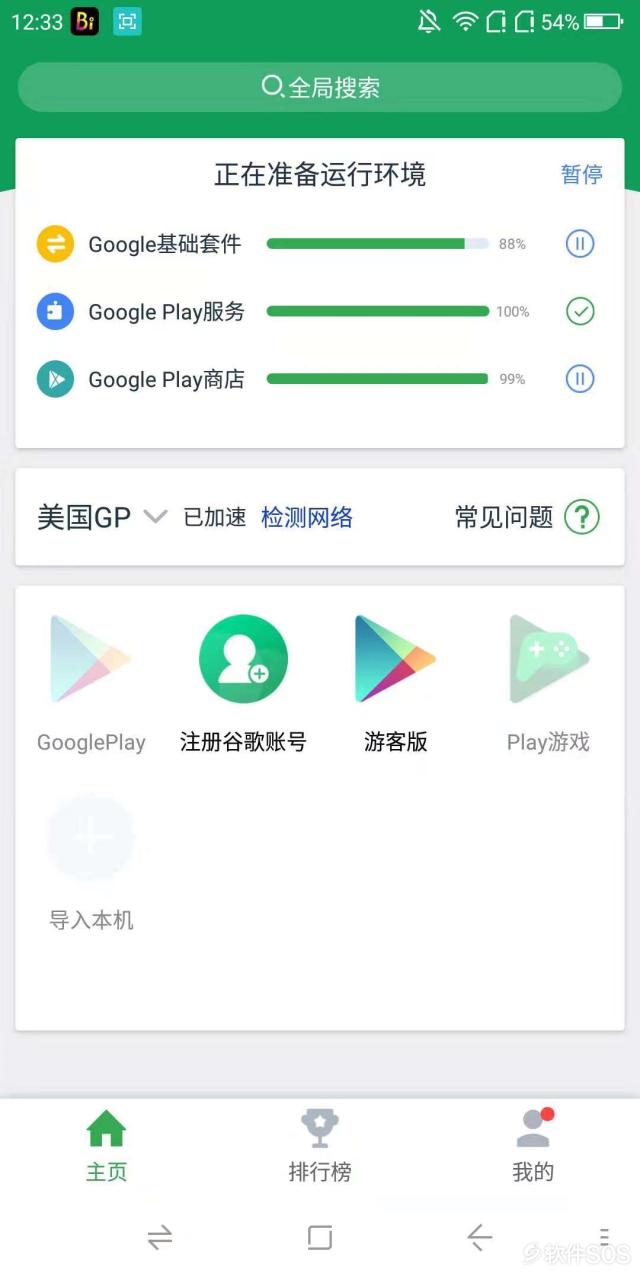Pause the Google Play商店 download
Image resolution: width=640 pixels, height=1280 pixels.
point(580,379)
